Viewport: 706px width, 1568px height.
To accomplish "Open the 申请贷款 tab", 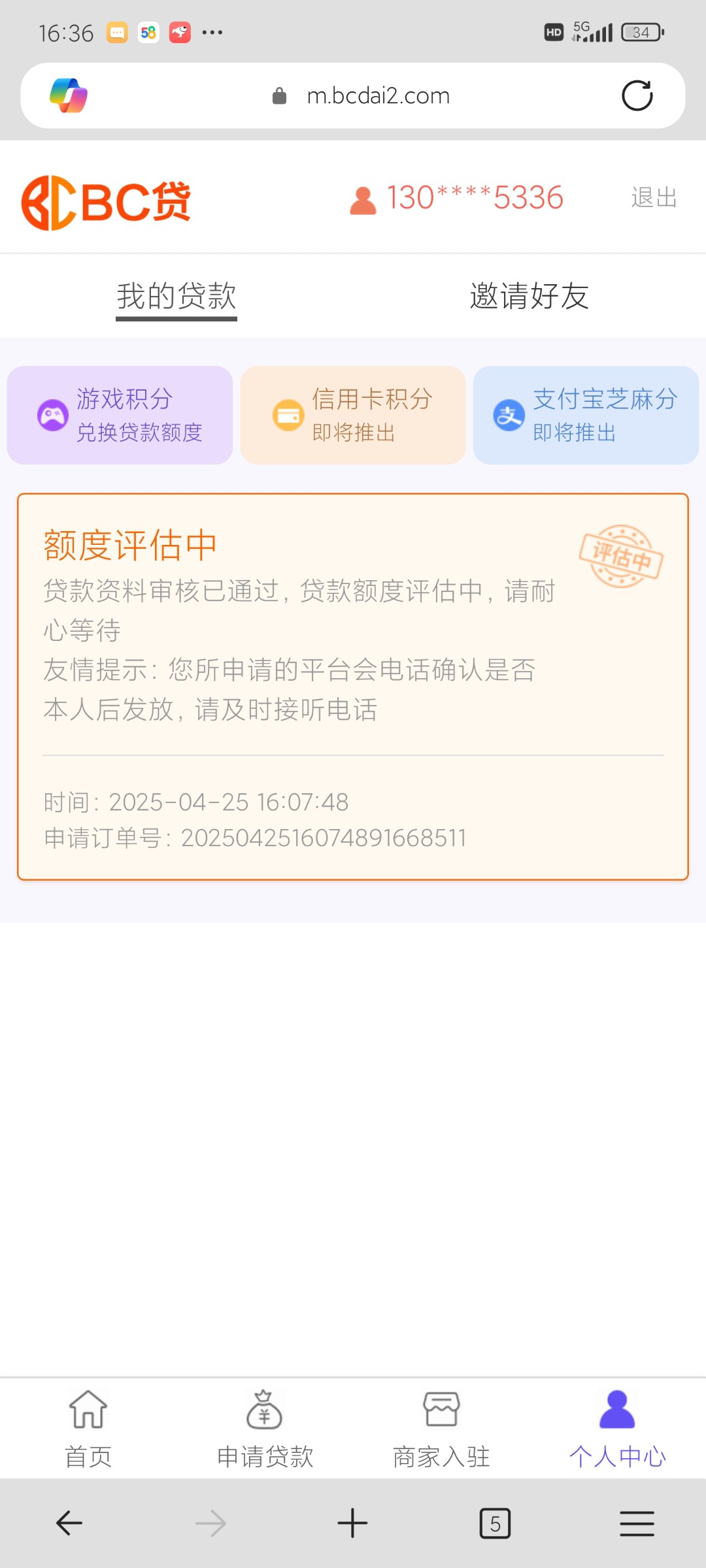I will 265,1429.
